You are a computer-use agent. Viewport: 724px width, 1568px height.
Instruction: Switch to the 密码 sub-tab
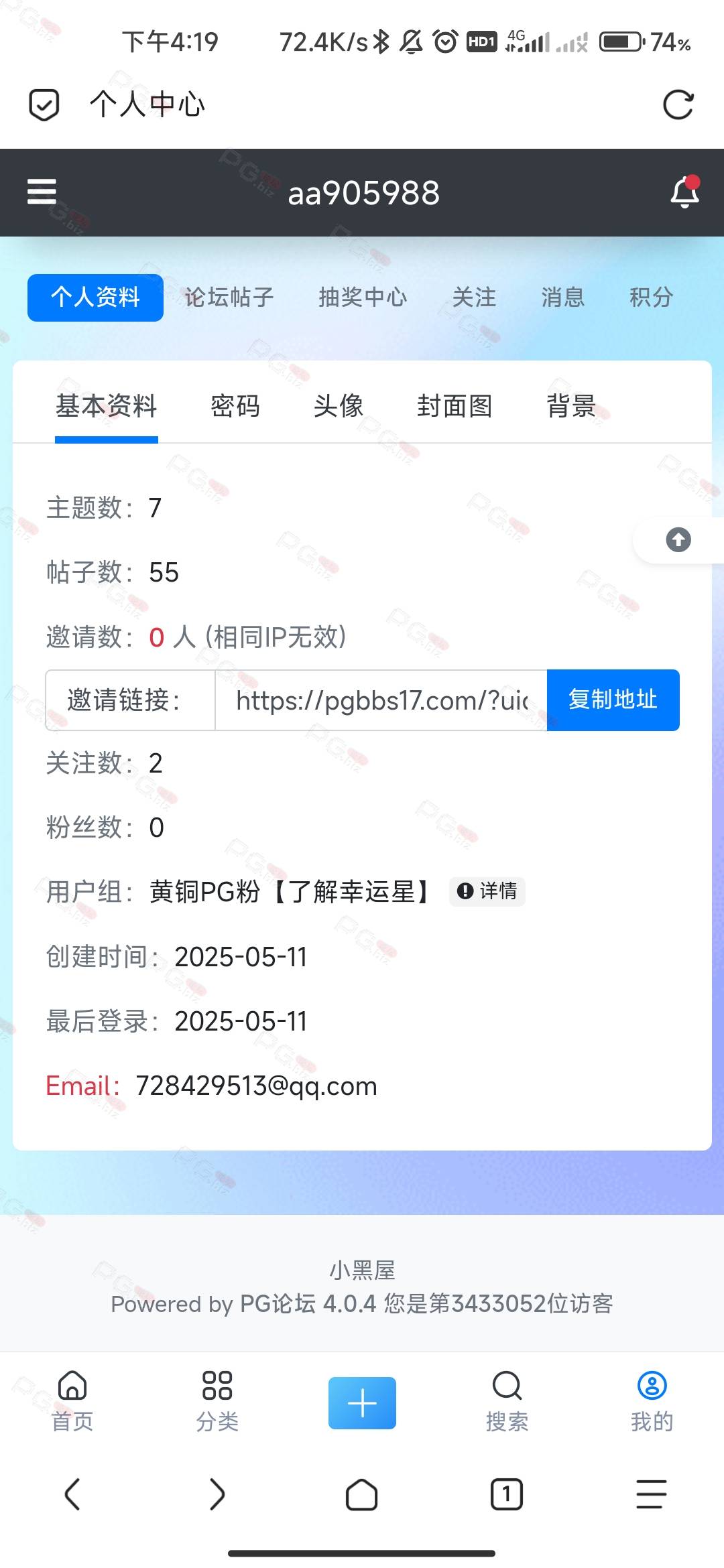tap(235, 406)
